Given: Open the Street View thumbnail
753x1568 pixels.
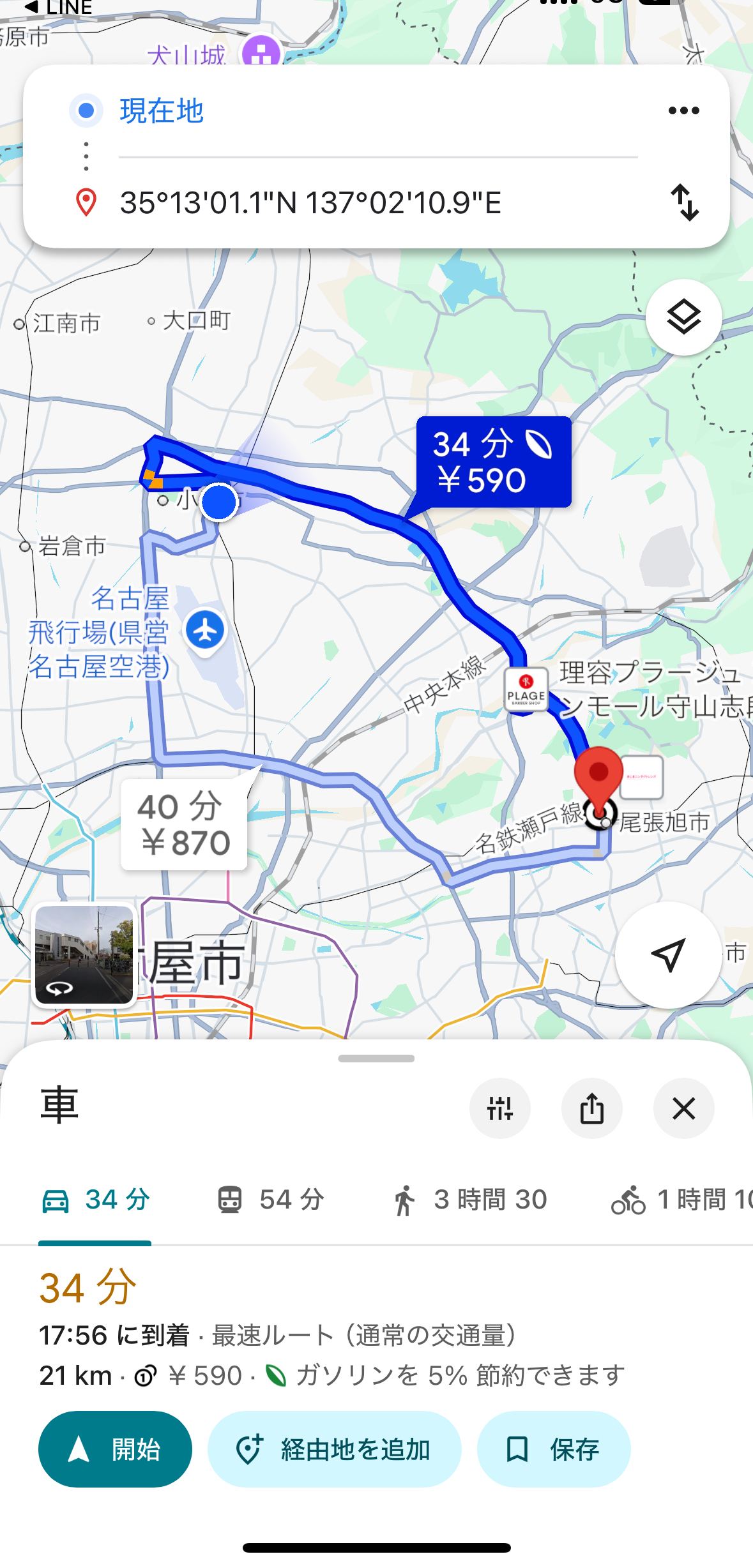Looking at the screenshot, I should (x=84, y=956).
